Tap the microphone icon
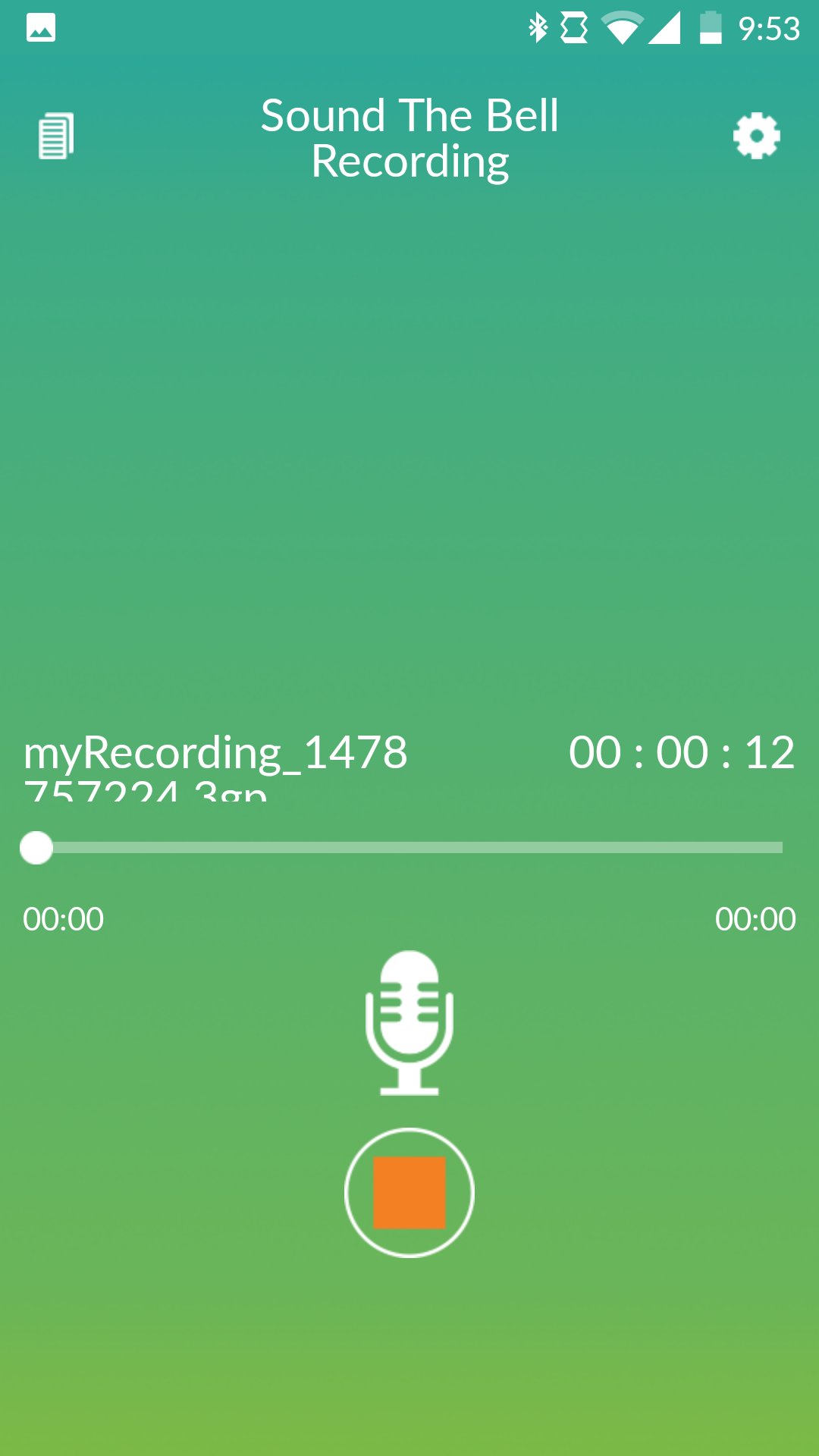Screen dimensions: 819x1456 coord(409,1020)
